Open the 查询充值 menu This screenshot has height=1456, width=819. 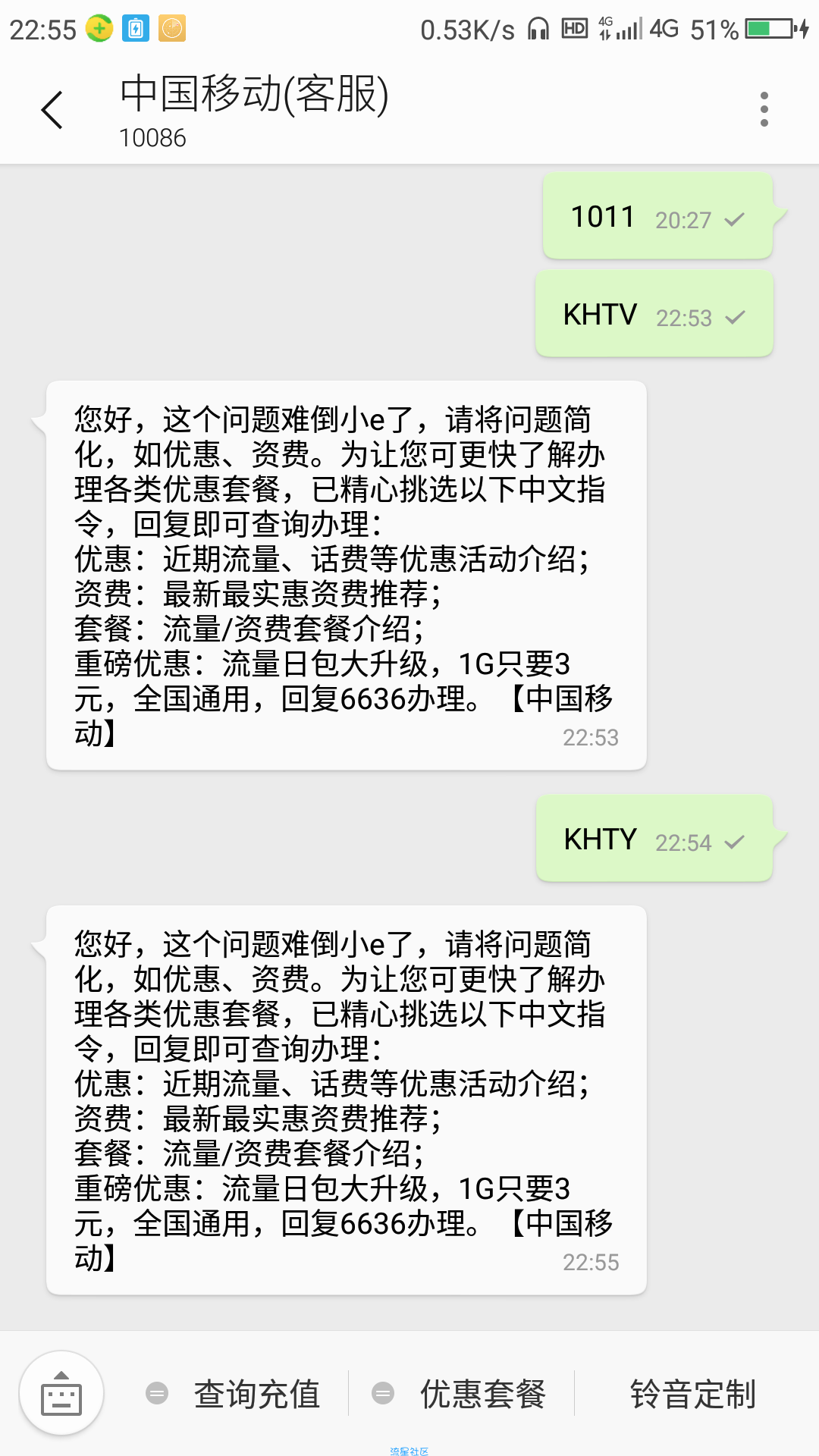coord(235,1394)
